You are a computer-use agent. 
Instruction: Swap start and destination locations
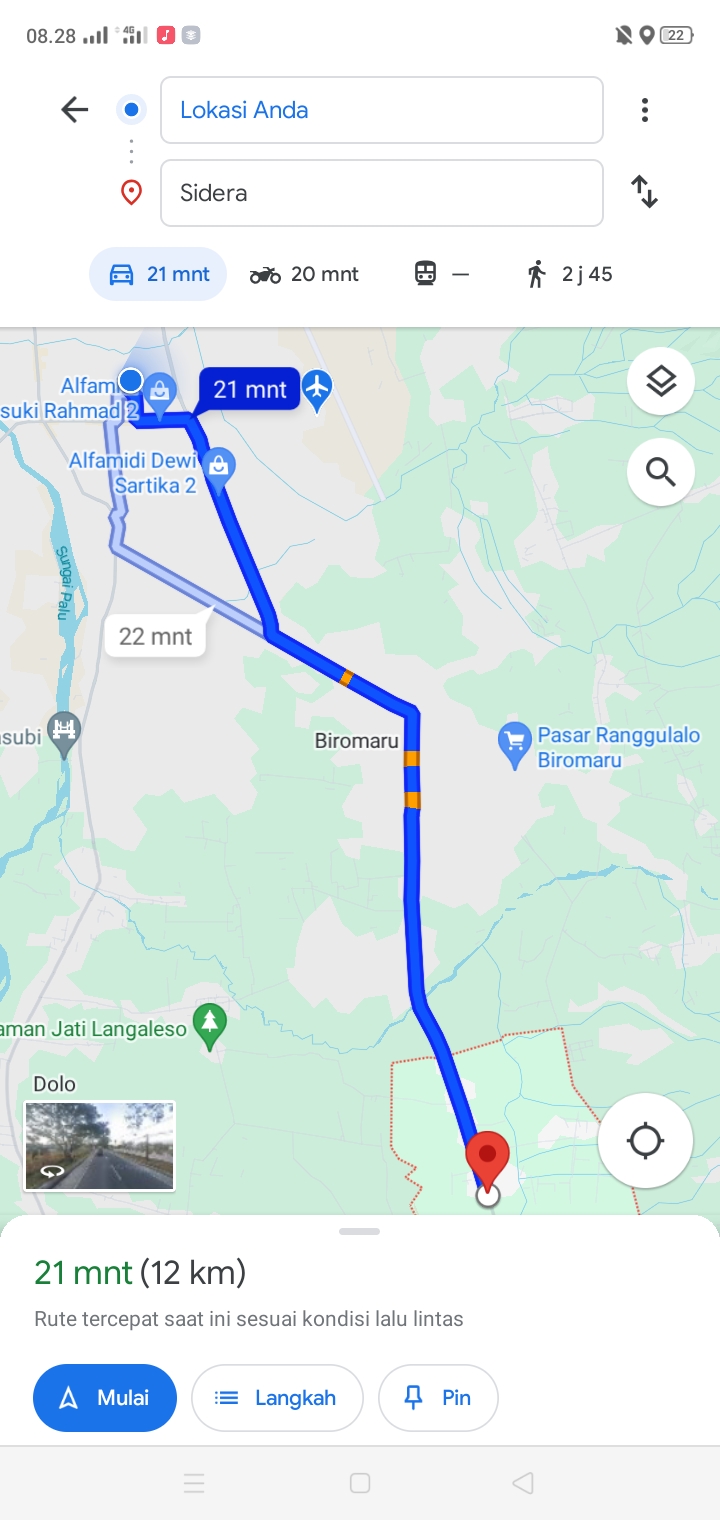[645, 192]
